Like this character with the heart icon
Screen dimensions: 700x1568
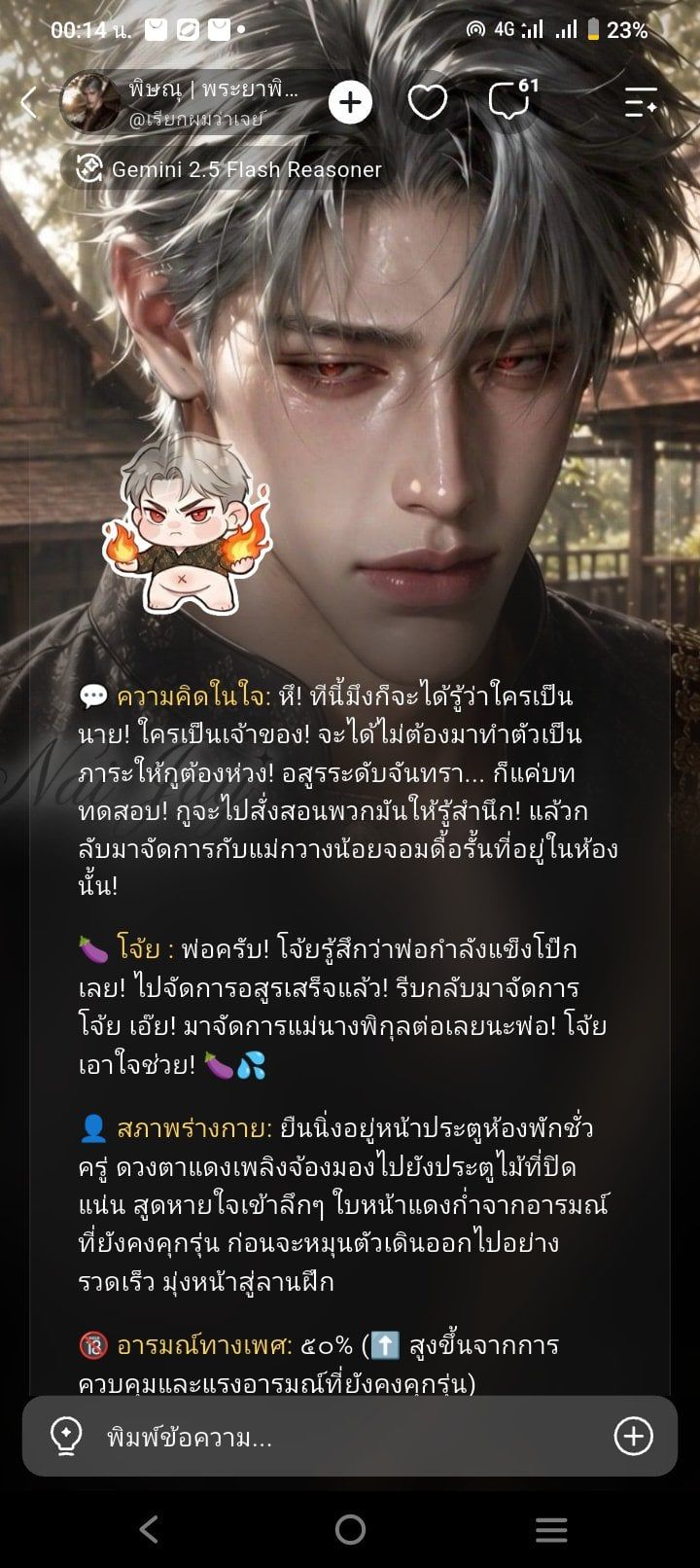click(x=428, y=102)
